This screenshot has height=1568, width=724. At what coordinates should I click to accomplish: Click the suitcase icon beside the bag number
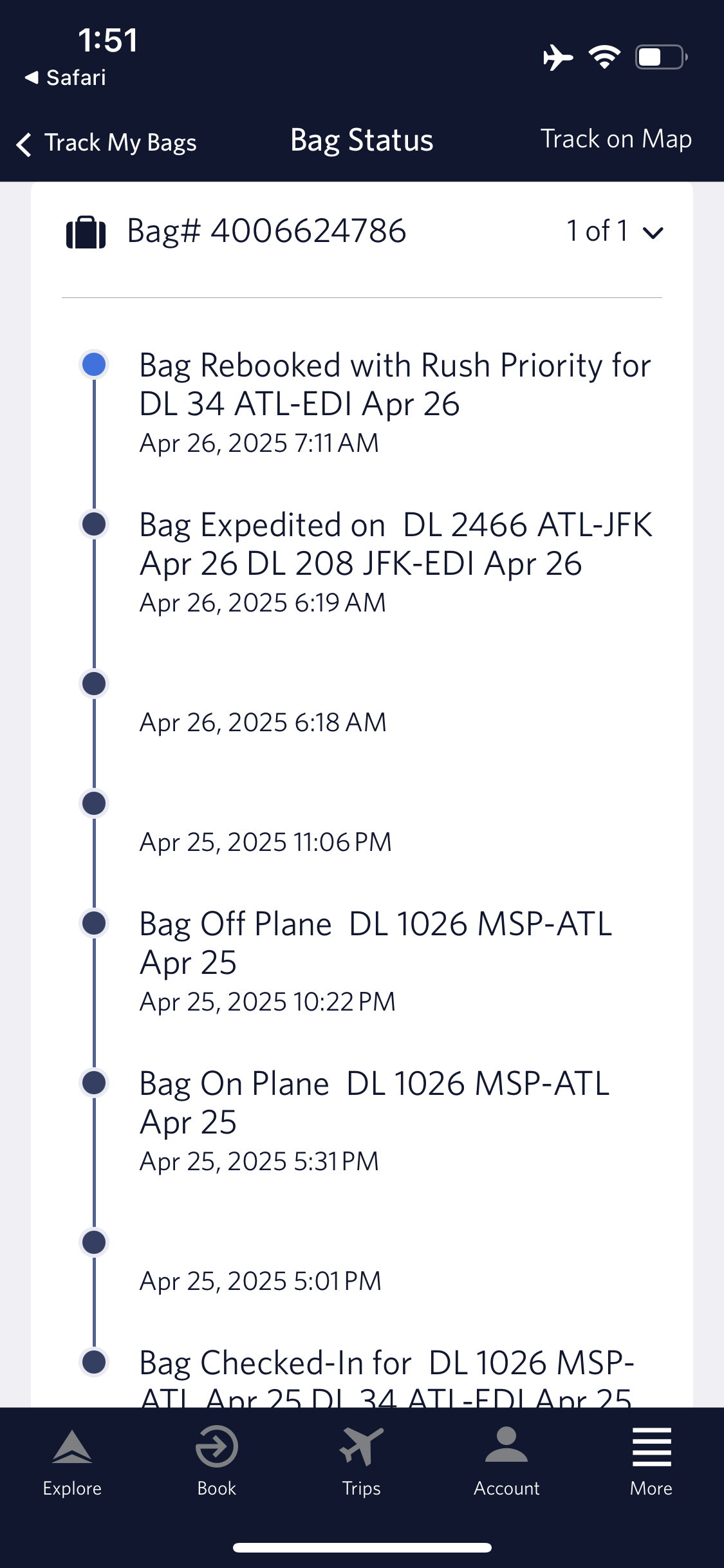(x=87, y=233)
